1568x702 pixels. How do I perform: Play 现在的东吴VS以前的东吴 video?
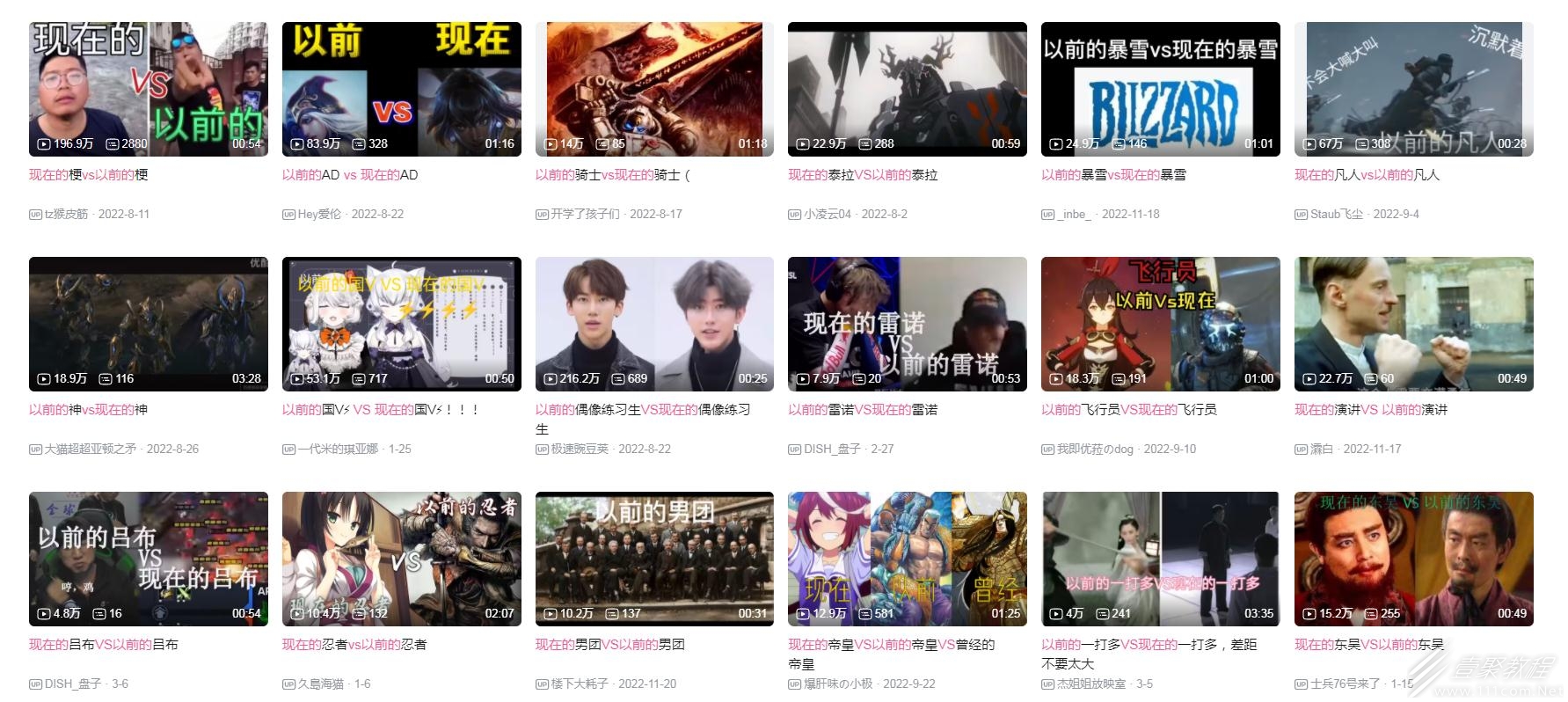(1413, 559)
